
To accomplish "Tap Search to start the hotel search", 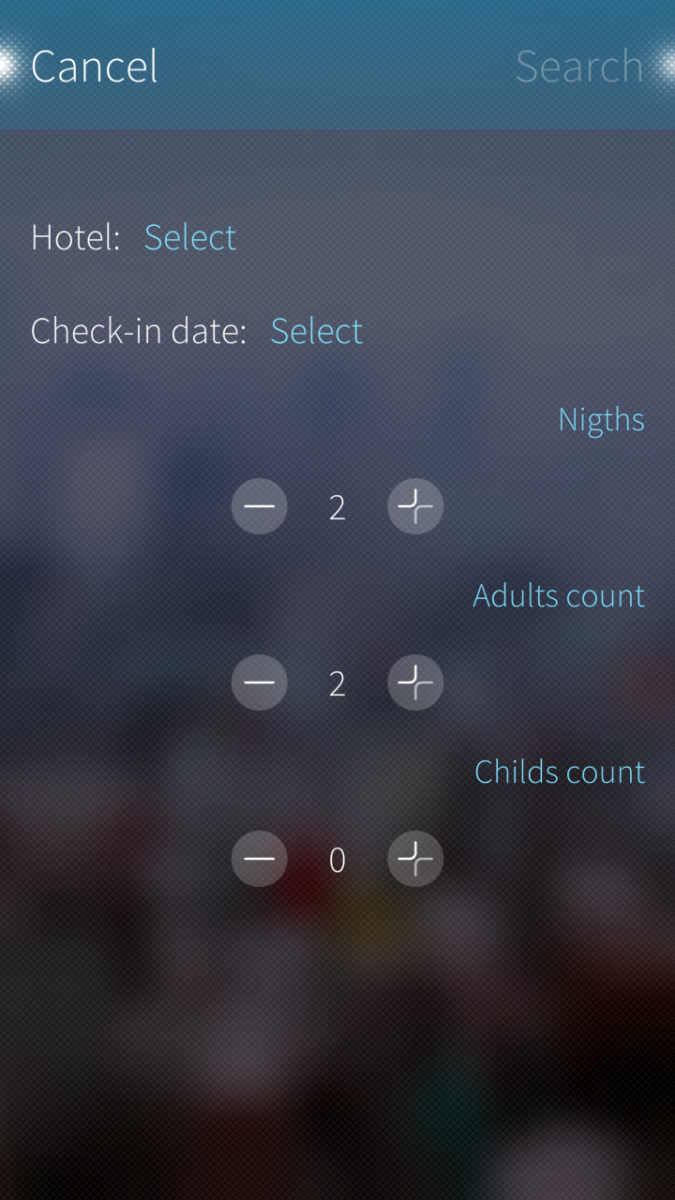I will [579, 66].
